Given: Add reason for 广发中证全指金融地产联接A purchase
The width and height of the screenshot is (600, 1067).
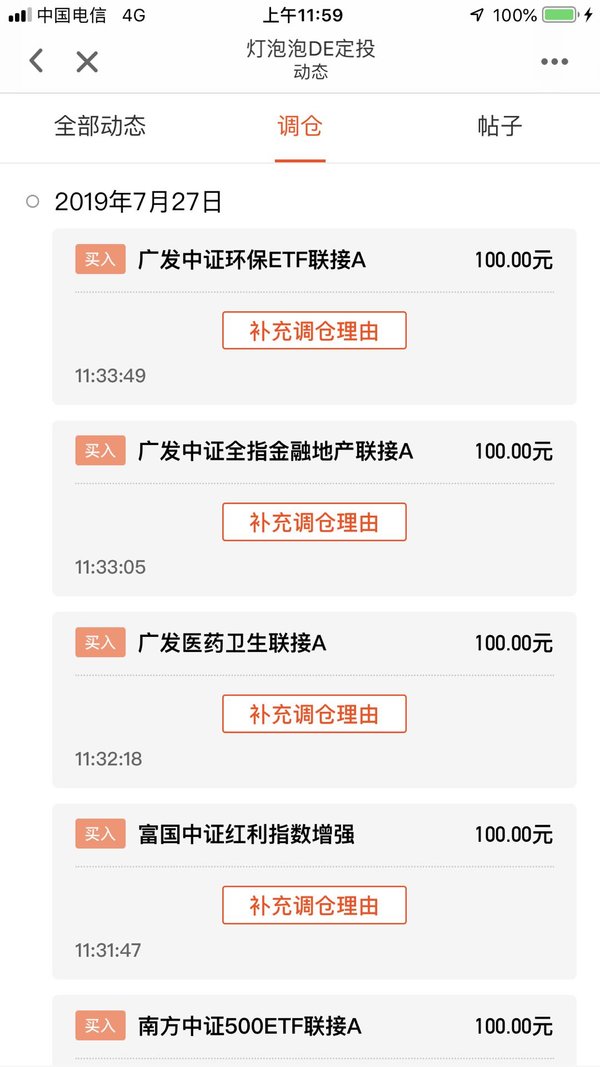Looking at the screenshot, I should tap(314, 522).
